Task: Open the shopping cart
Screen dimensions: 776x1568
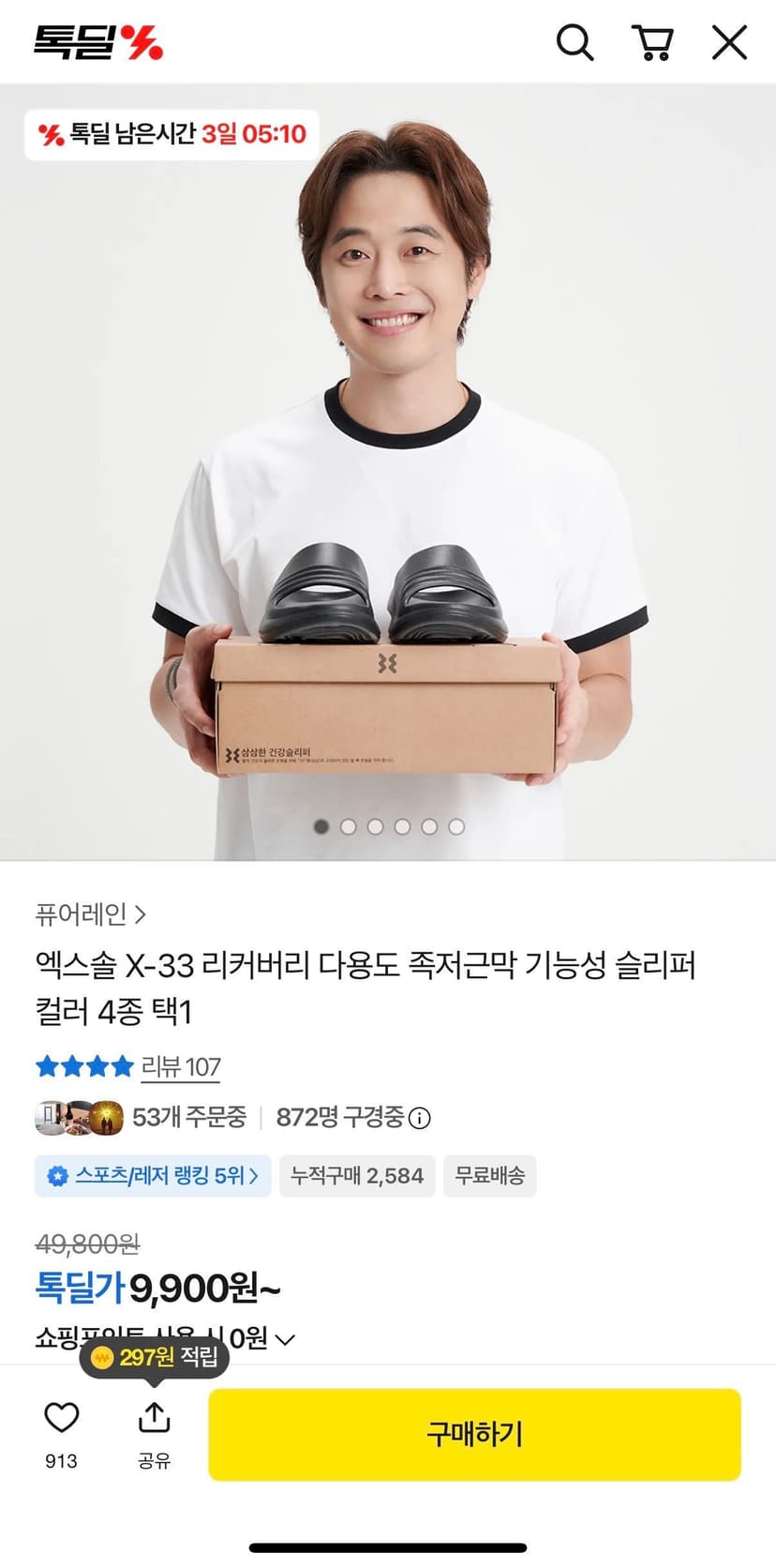Action: click(652, 42)
